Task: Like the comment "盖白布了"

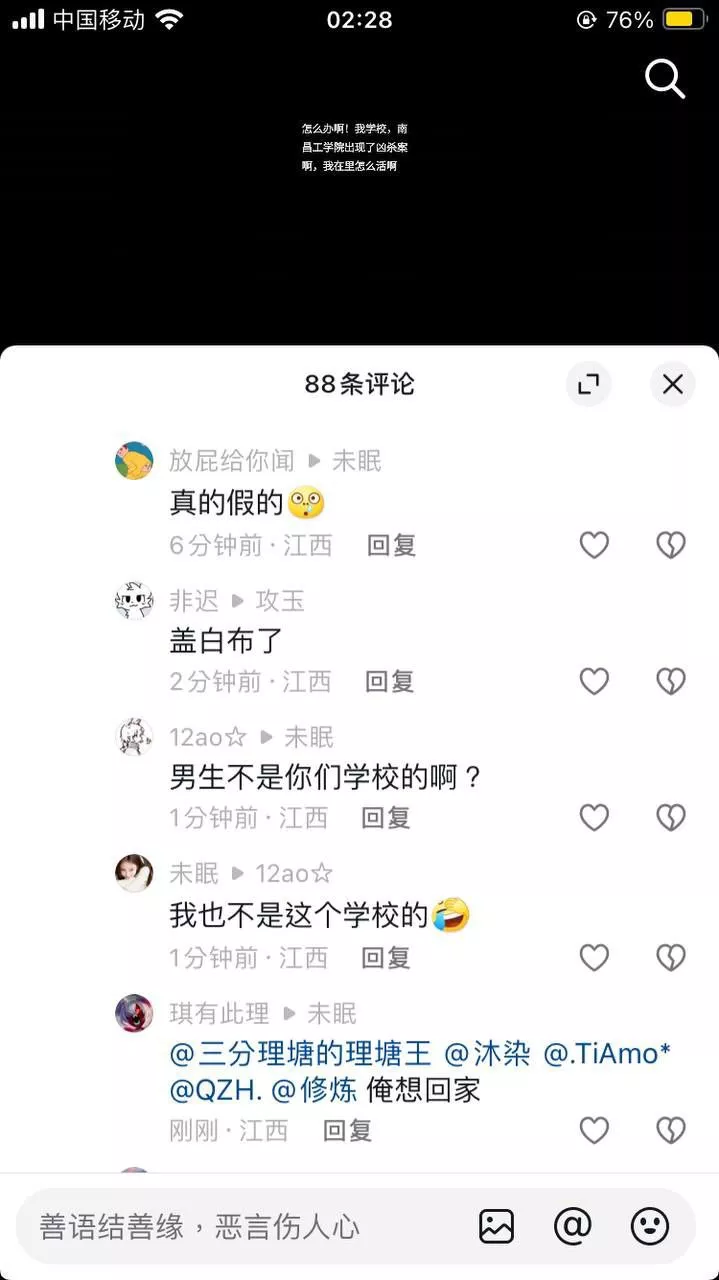Action: tap(594, 681)
